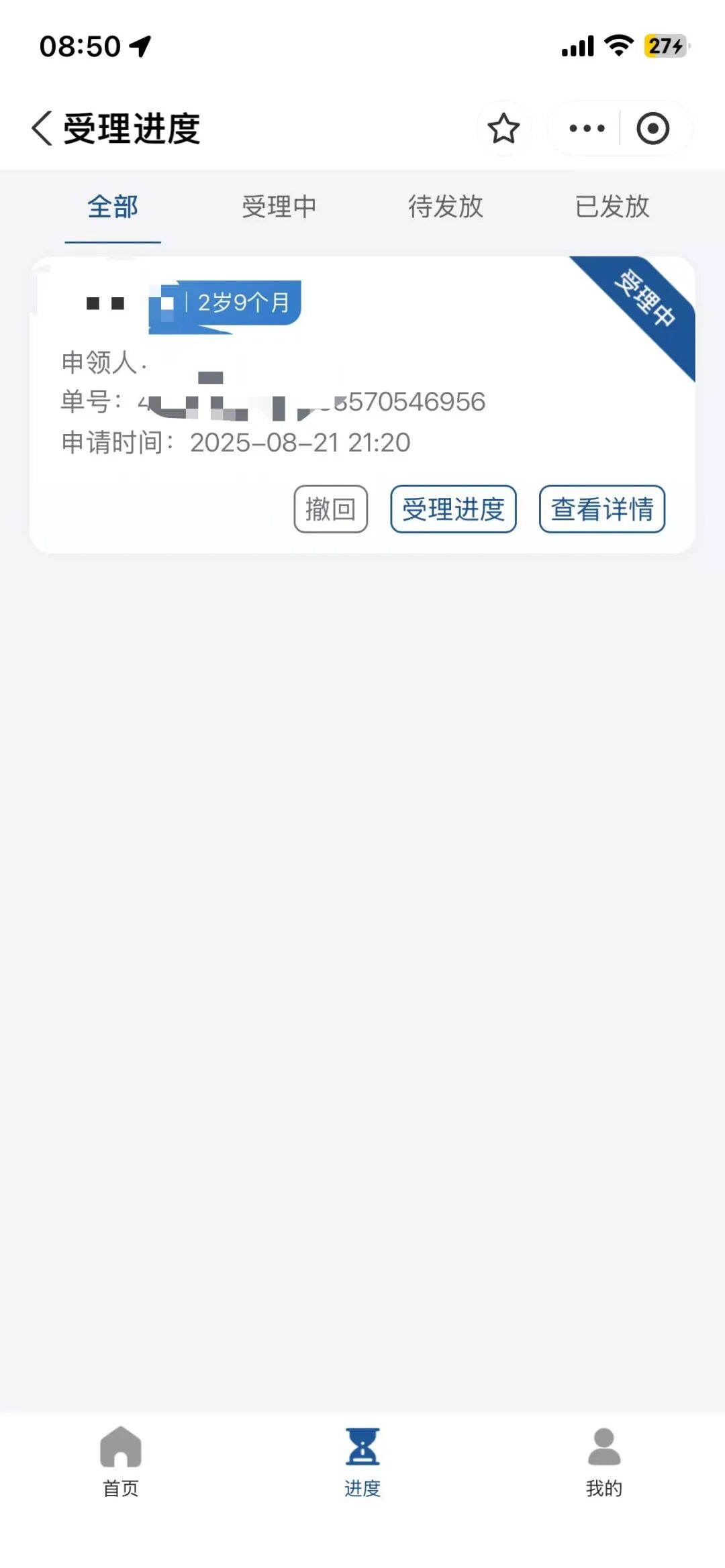Select the 全部 tab
Image resolution: width=725 pixels, height=1568 pixels.
[113, 207]
